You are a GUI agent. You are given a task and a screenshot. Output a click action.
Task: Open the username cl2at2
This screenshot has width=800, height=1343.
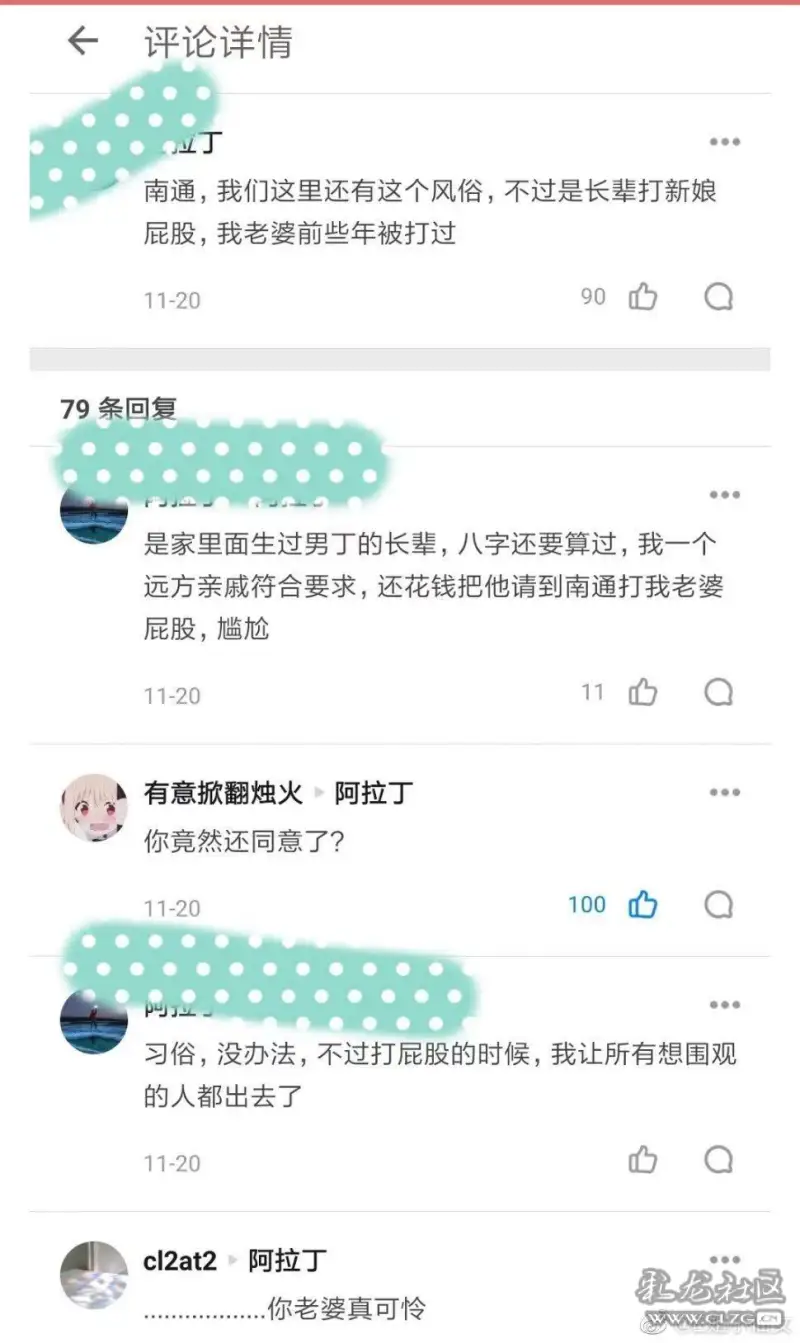coord(180,1261)
